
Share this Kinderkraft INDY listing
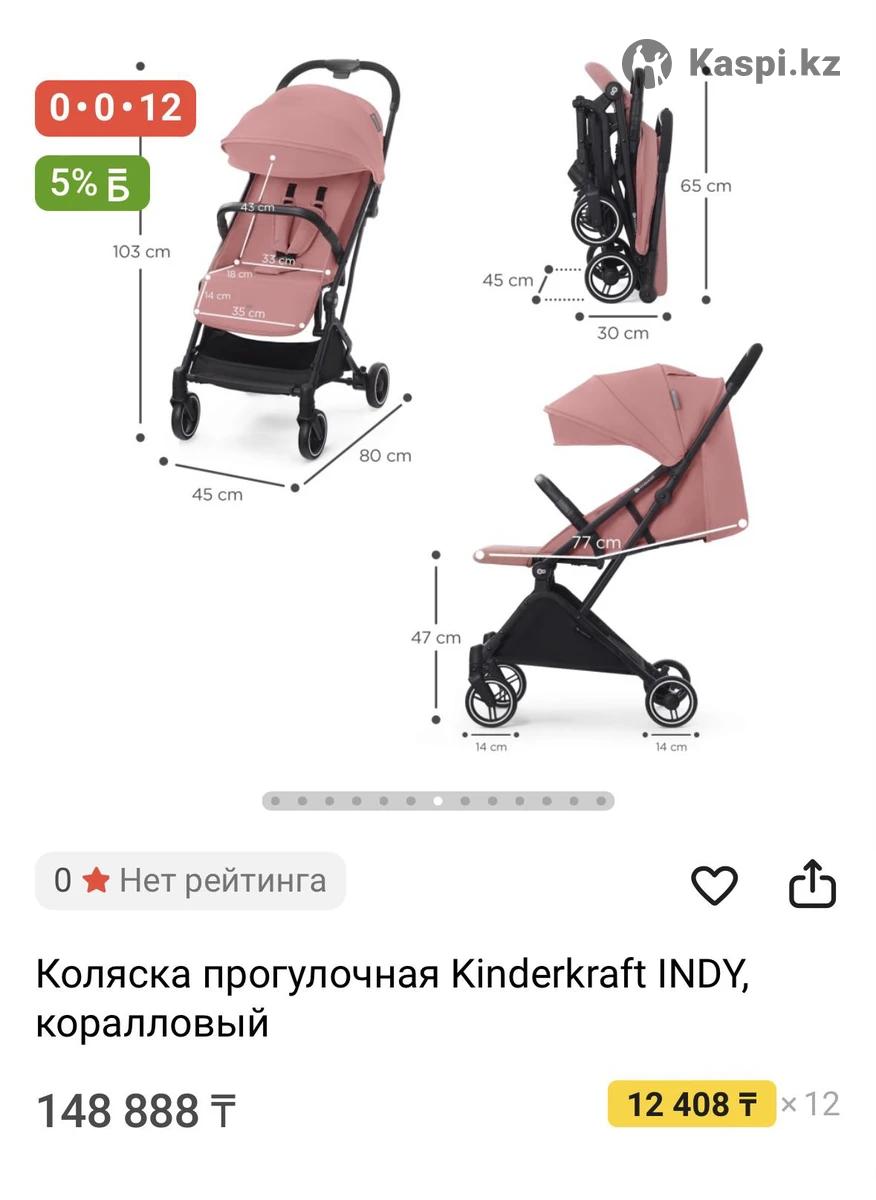(x=812, y=883)
